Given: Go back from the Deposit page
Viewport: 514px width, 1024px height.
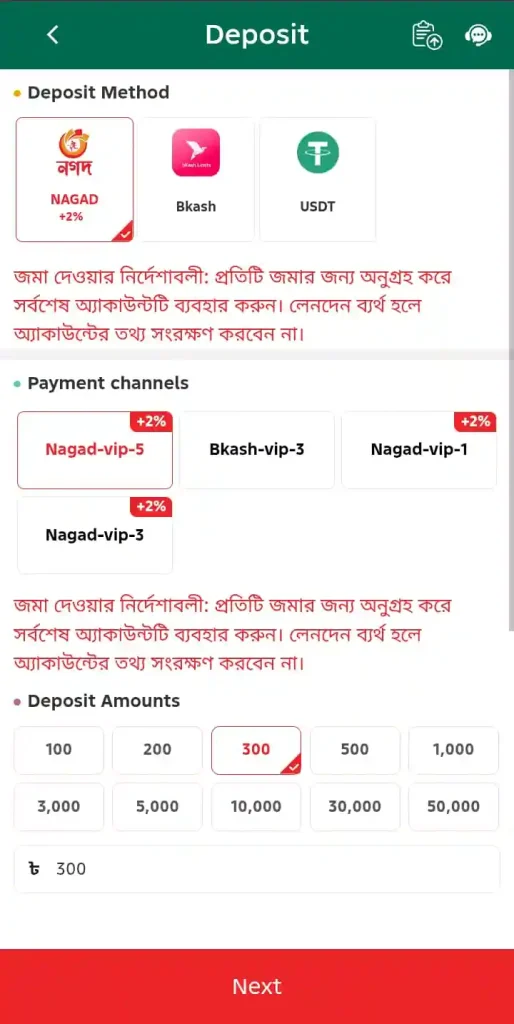Looking at the screenshot, I should click(53, 35).
